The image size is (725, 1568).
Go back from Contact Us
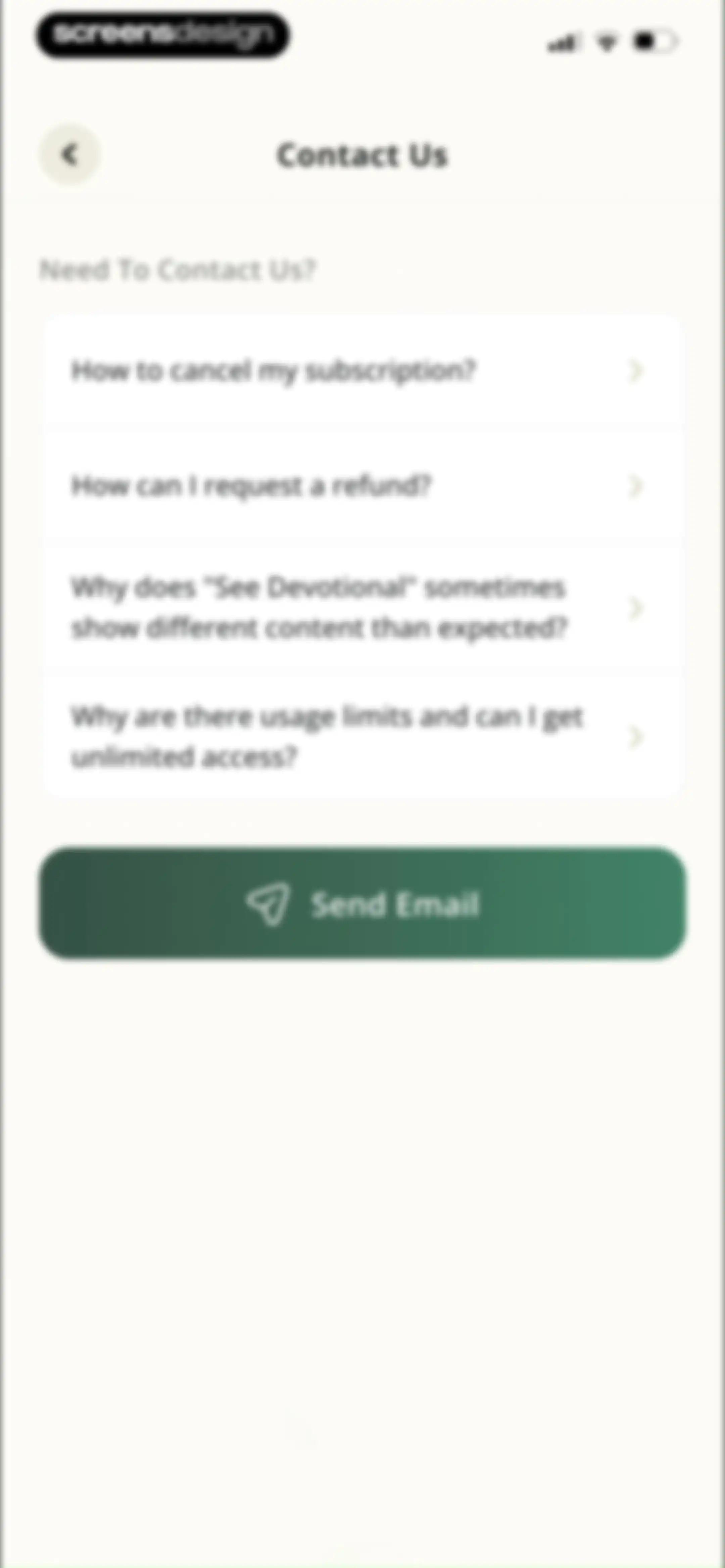(70, 154)
